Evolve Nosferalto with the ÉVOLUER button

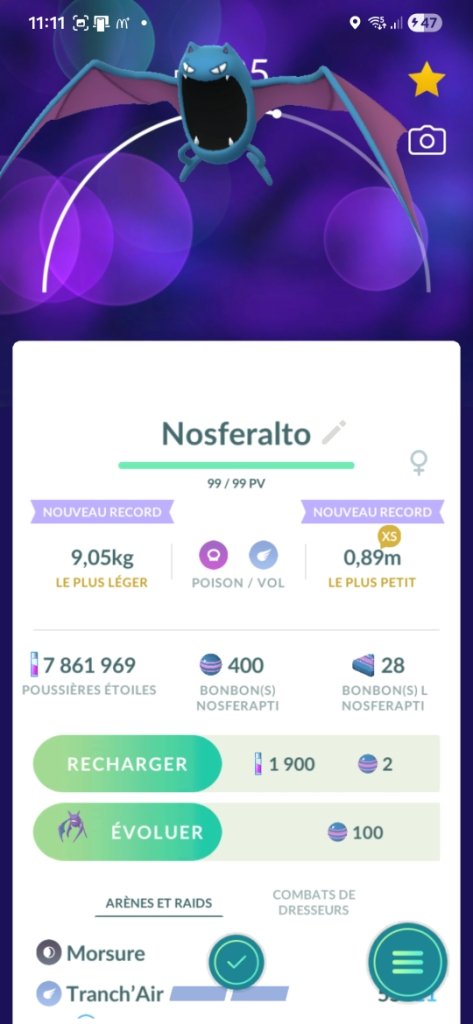[x=127, y=832]
